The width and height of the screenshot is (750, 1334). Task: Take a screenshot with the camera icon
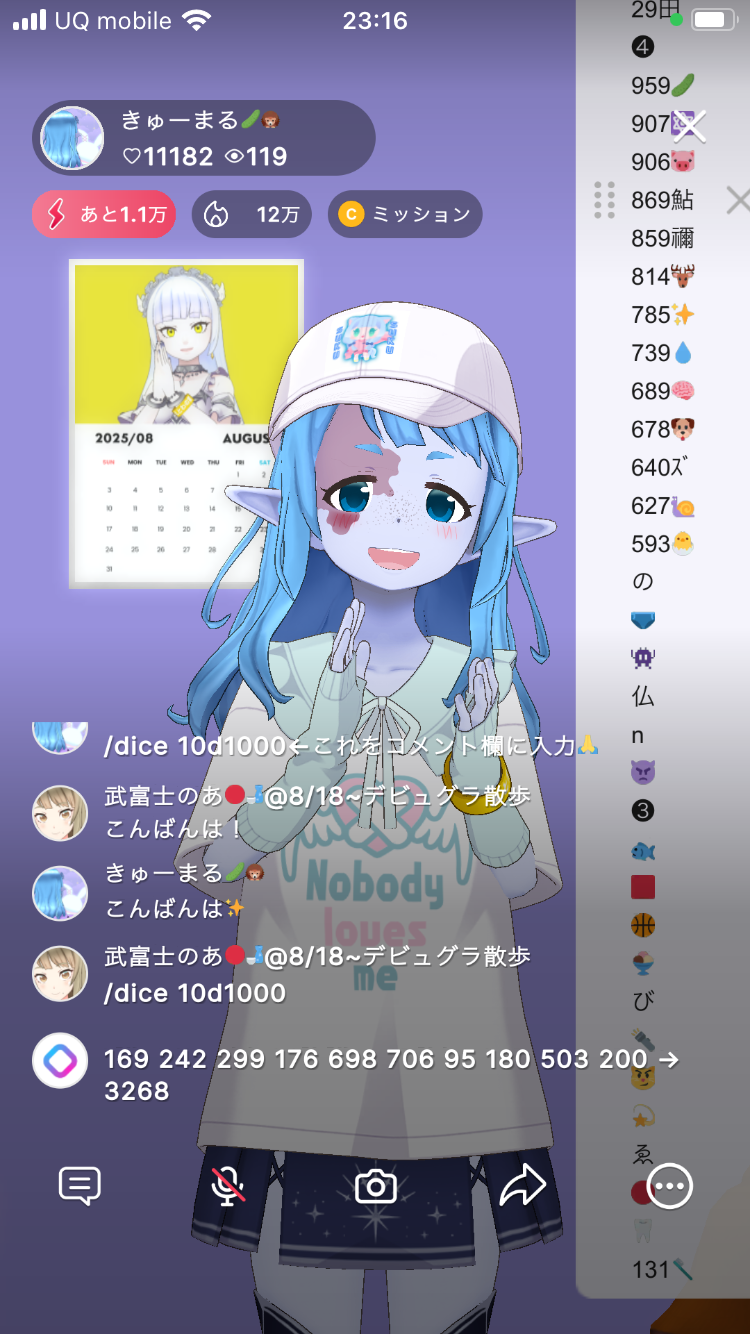coord(376,1186)
